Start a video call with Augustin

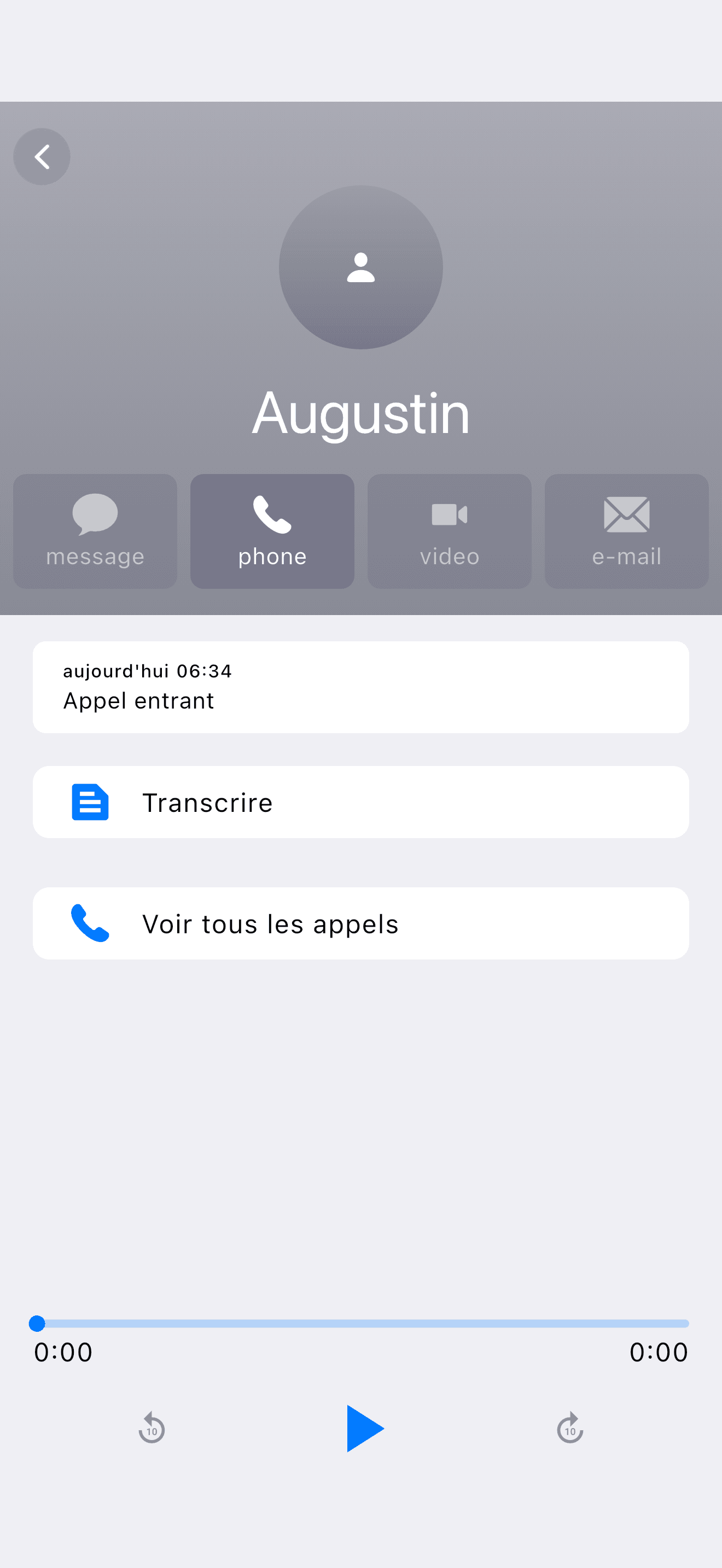(449, 531)
